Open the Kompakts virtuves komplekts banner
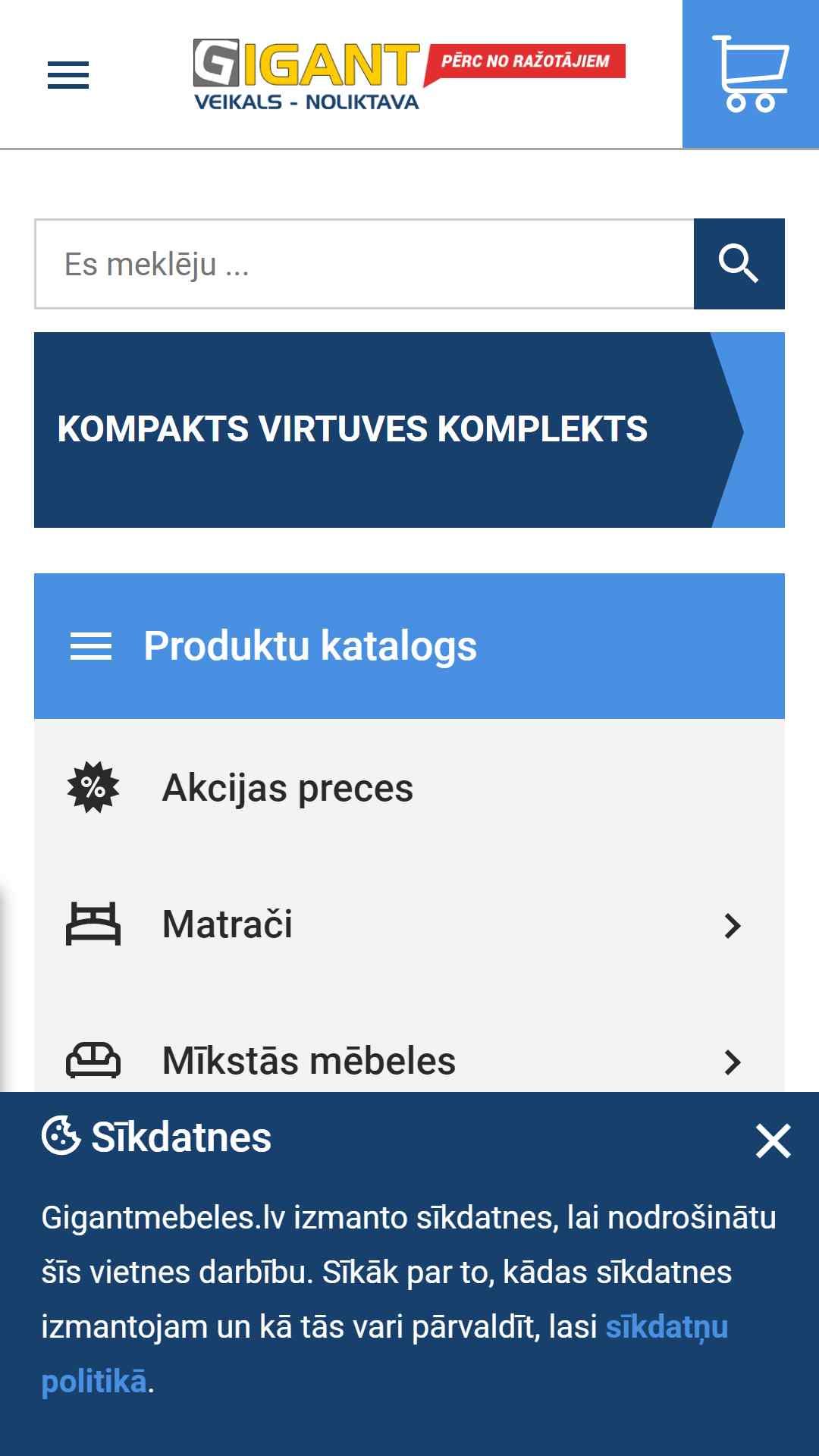Screen dimensions: 819x1456 click(x=409, y=430)
